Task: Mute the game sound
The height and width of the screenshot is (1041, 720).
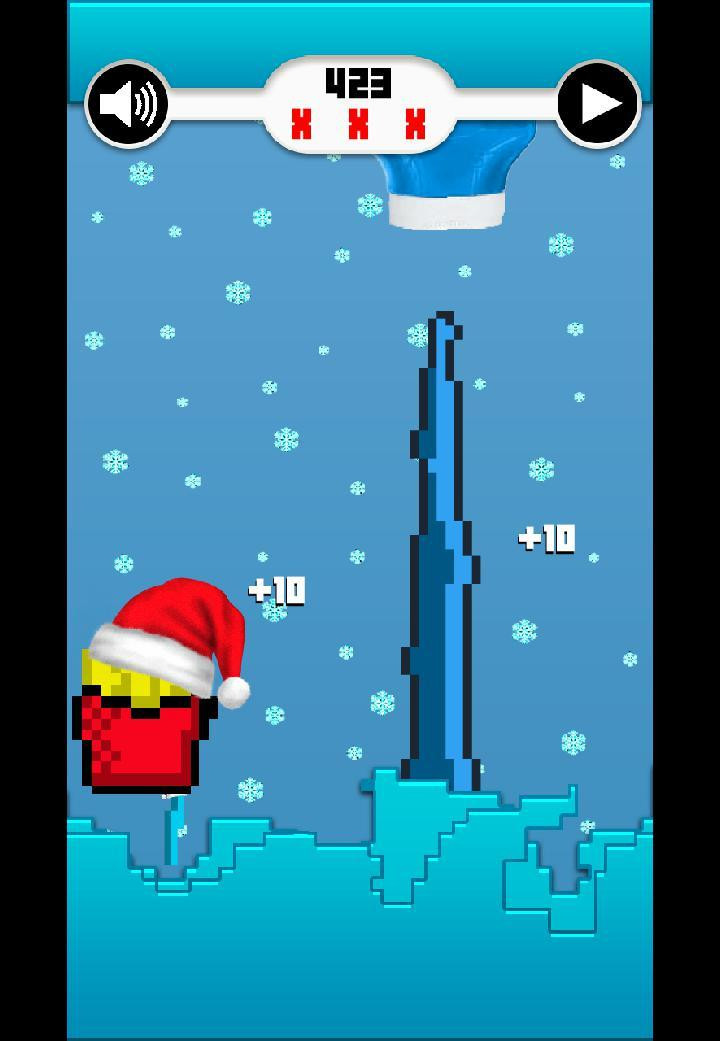Action: point(128,104)
